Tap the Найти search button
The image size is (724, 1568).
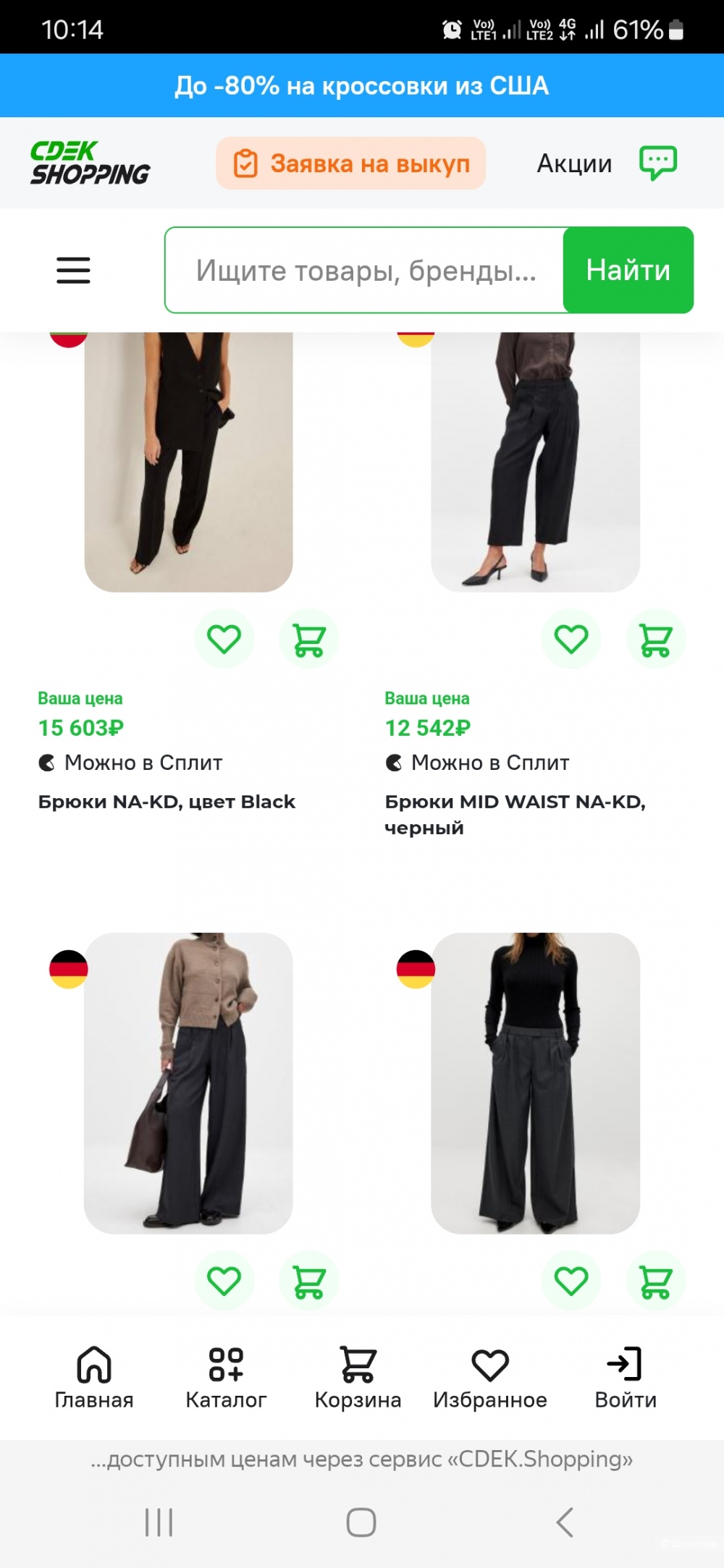pyautogui.click(x=628, y=270)
